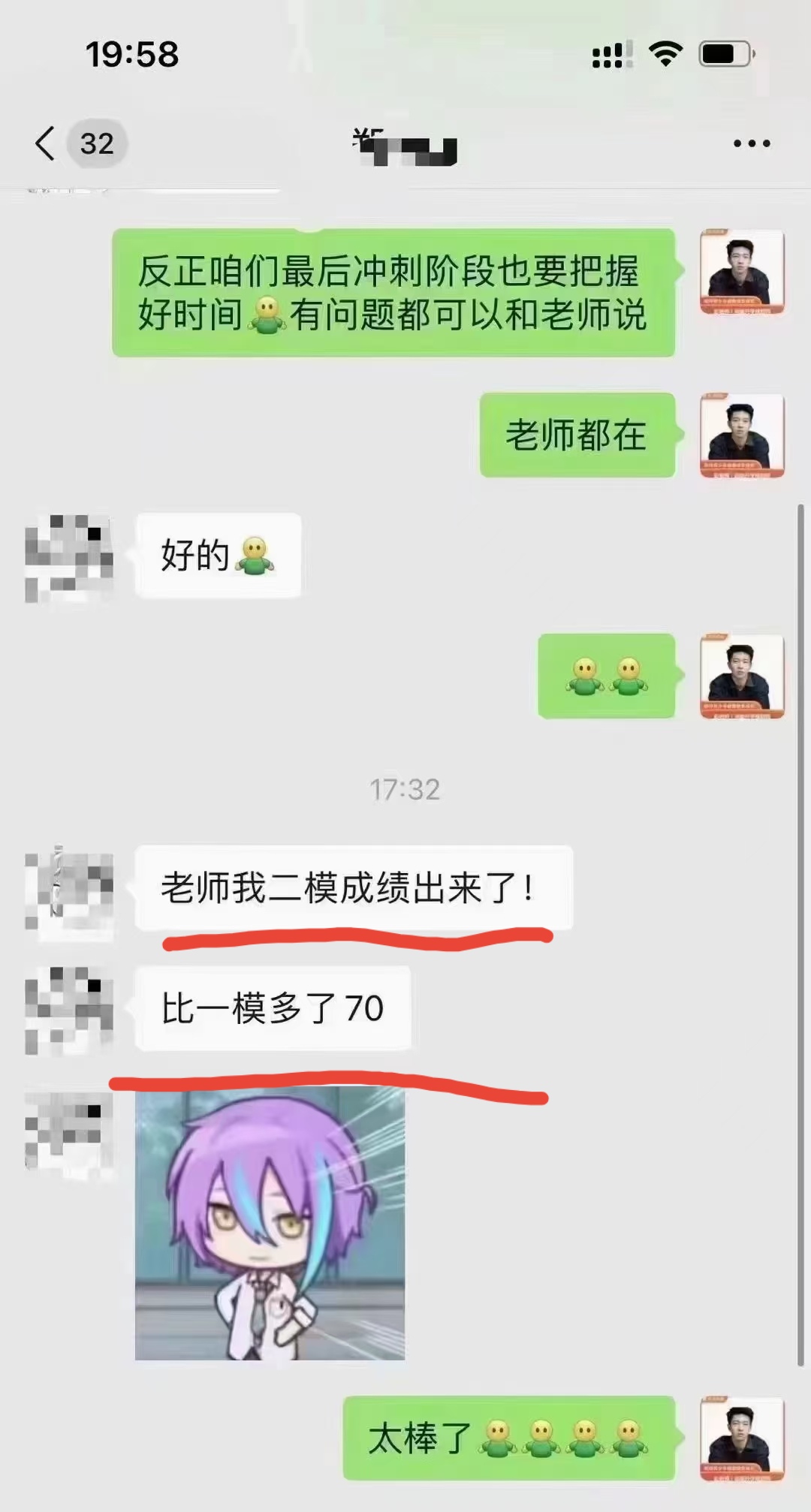Open the purple-haired character sticker

(270, 1222)
